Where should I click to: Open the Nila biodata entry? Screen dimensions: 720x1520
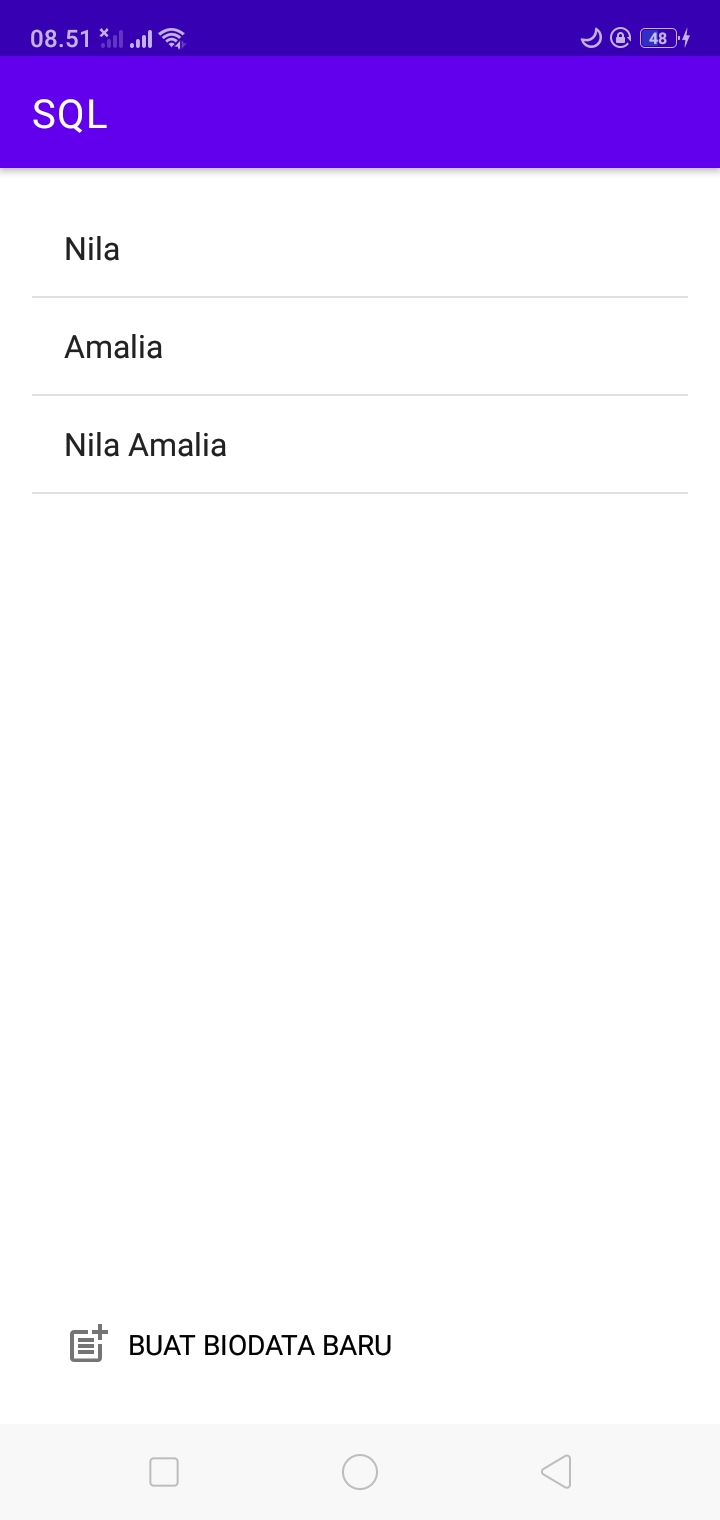pyautogui.click(x=360, y=248)
